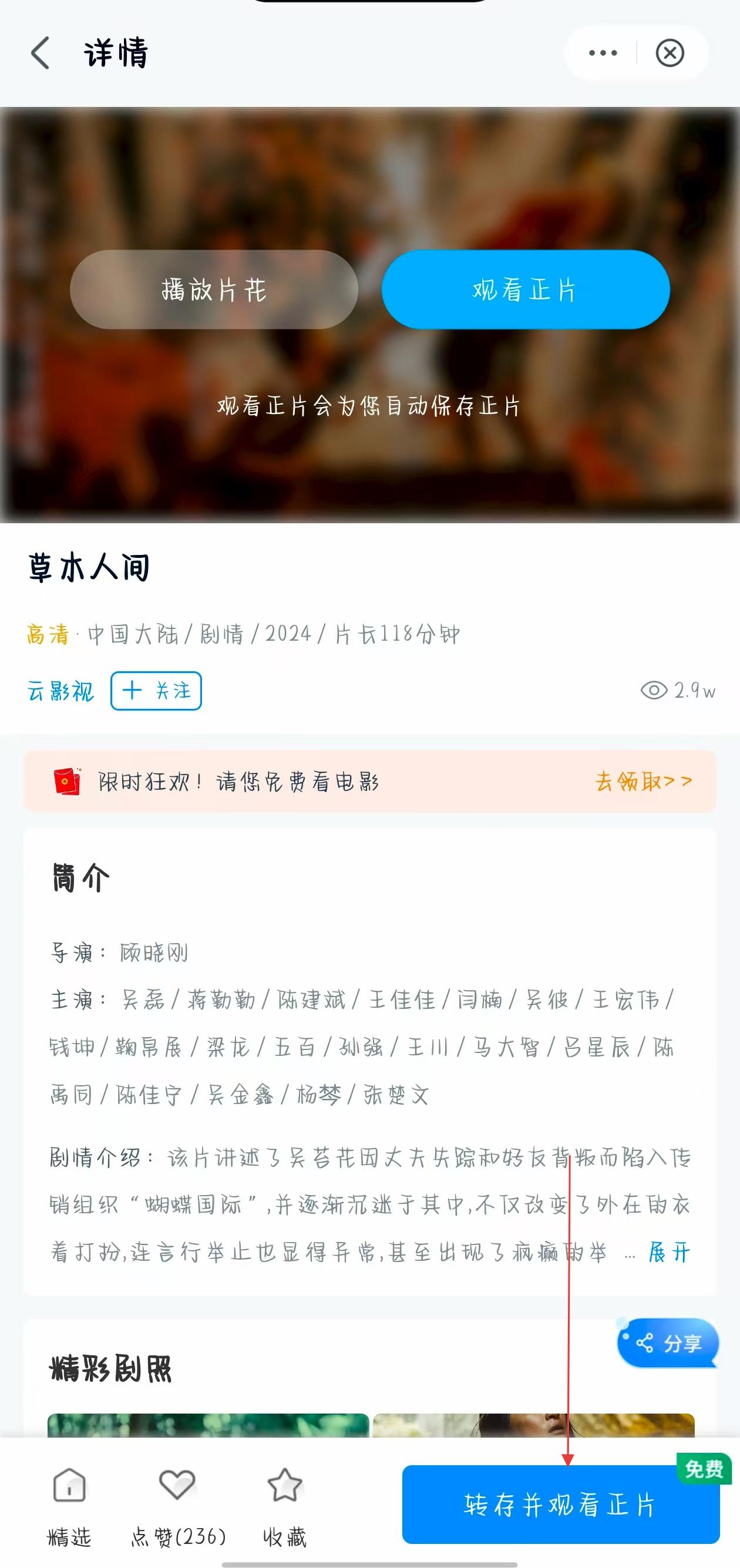The height and width of the screenshot is (1568, 740).
Task: Share this movie using the 分享 button
Action: (x=668, y=1342)
